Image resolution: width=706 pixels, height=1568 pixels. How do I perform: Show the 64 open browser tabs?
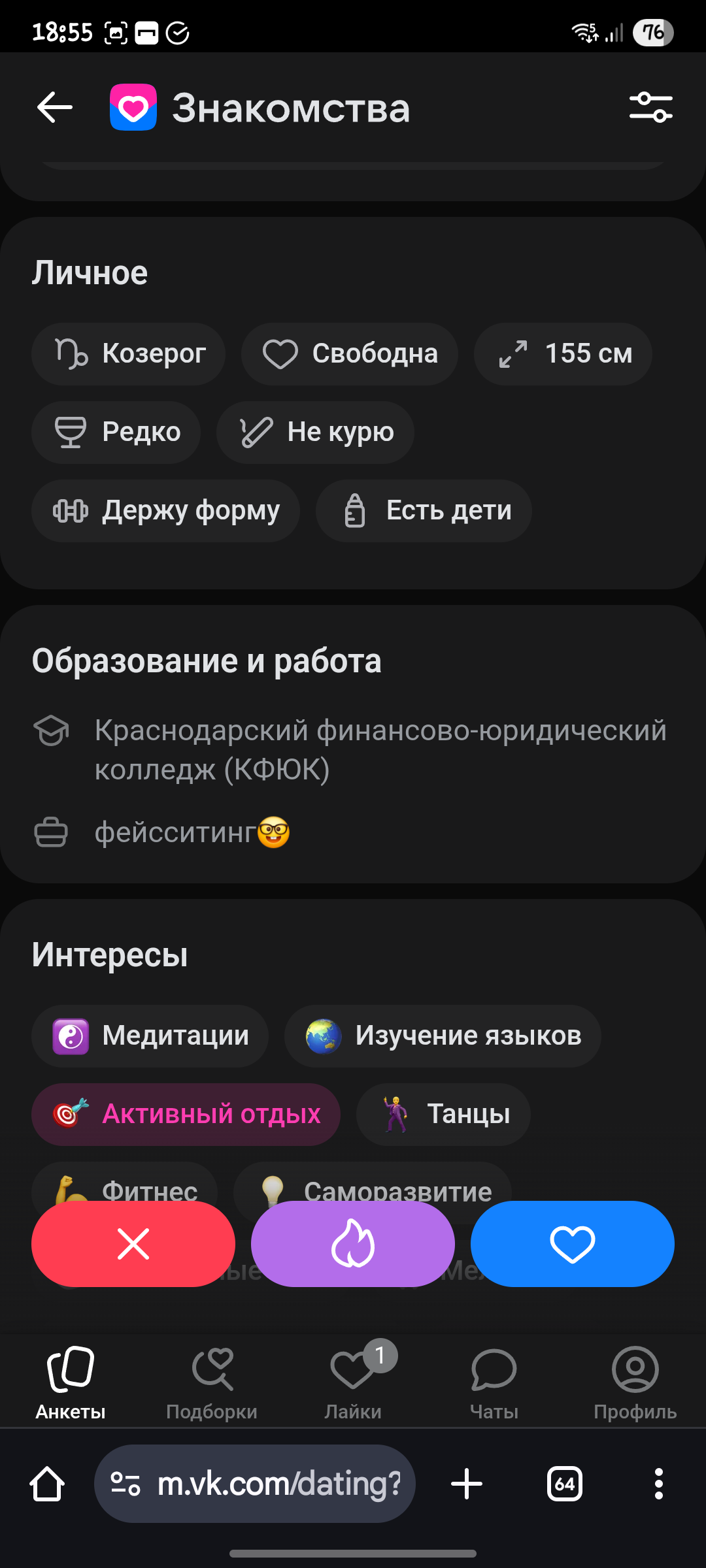565,1484
